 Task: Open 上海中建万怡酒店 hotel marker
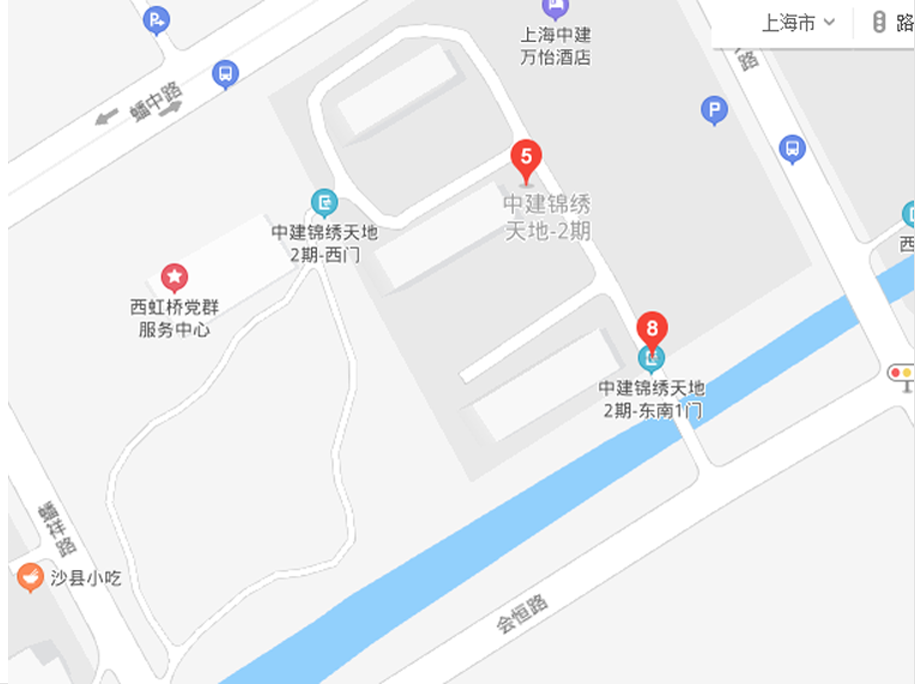[x=555, y=8]
